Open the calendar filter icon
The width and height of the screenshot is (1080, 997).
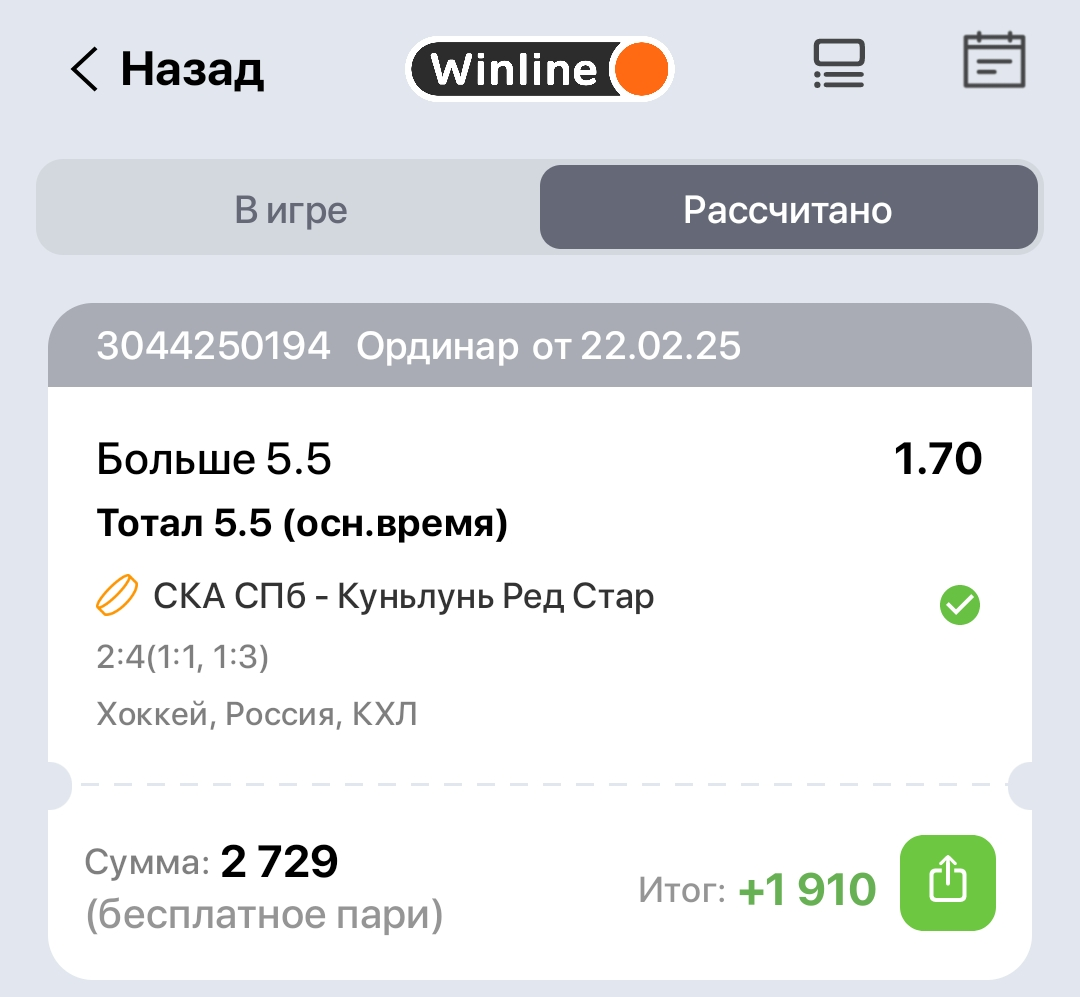pyautogui.click(x=994, y=62)
